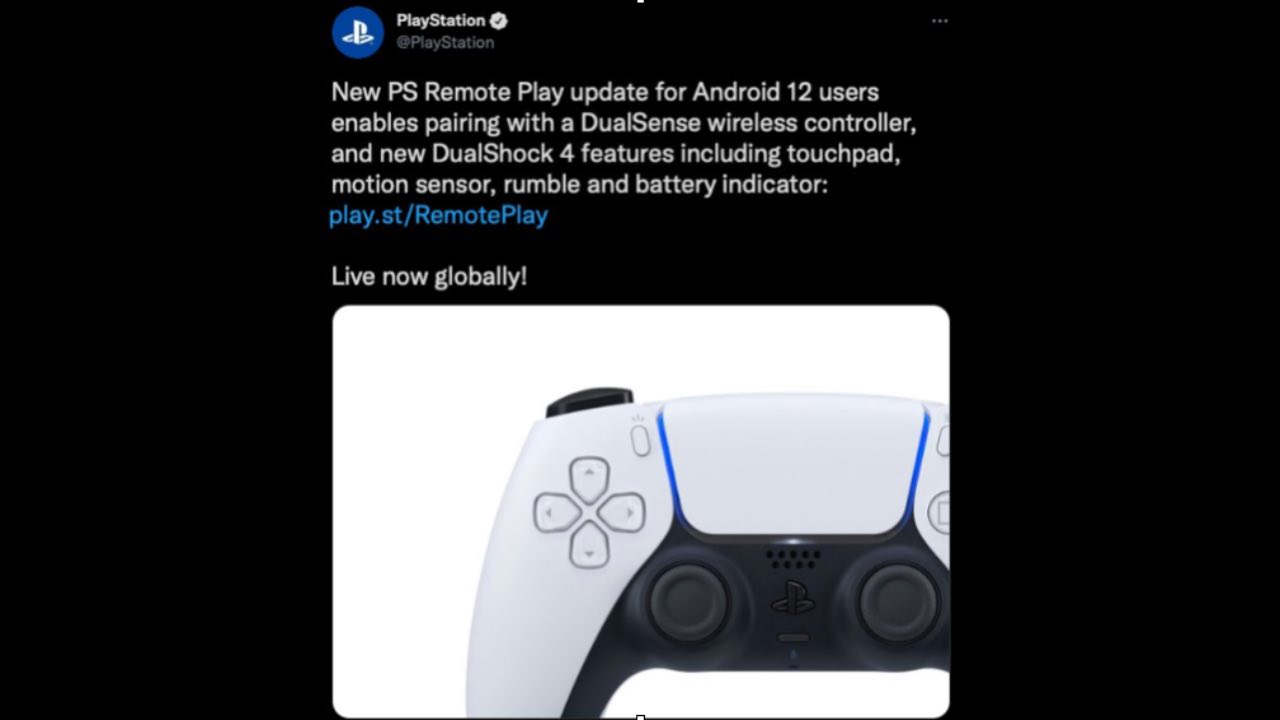The width and height of the screenshot is (1280, 720).
Task: Open the play.st/RemotePlay link
Action: [x=438, y=215]
